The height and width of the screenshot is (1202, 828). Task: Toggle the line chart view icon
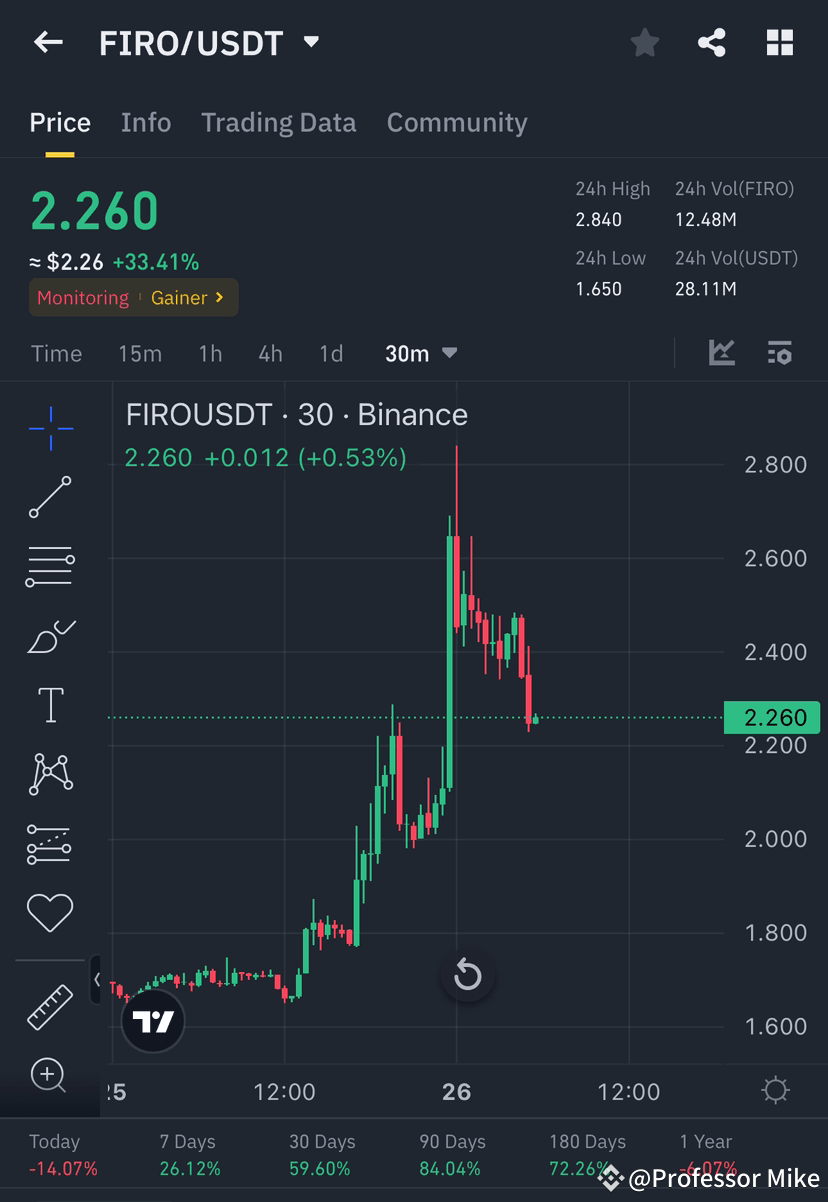(722, 353)
